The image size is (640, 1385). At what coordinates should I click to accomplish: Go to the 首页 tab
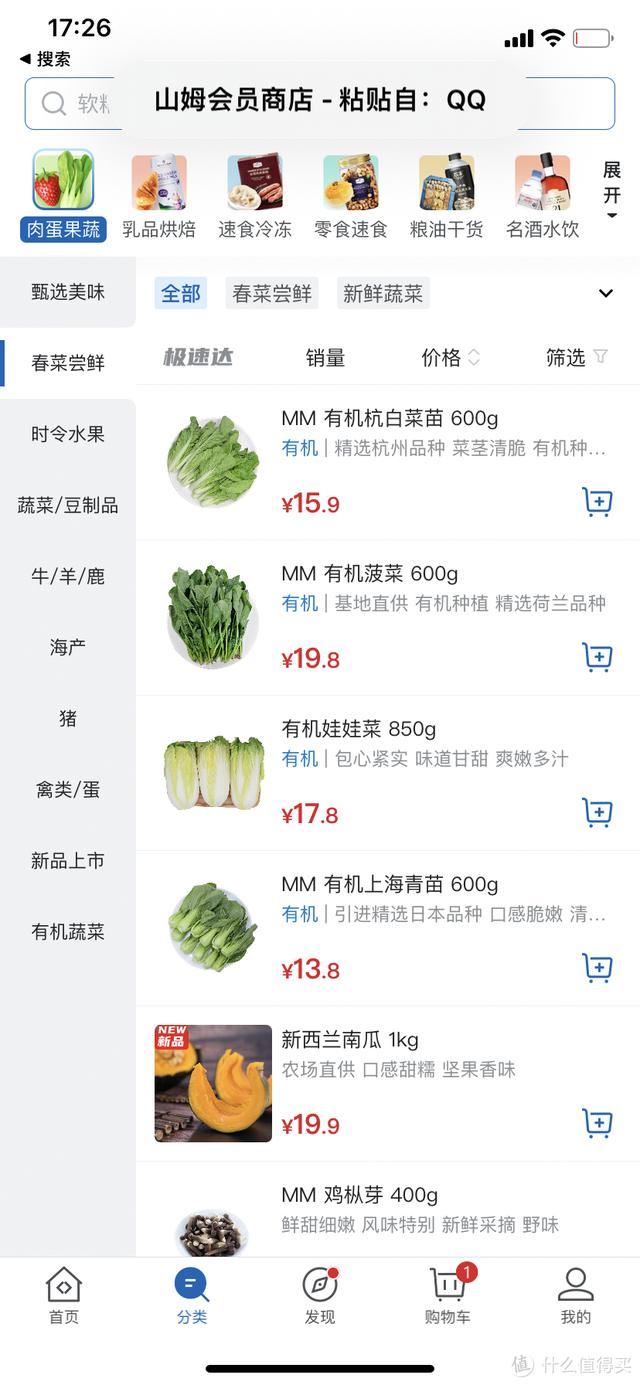[x=64, y=1295]
